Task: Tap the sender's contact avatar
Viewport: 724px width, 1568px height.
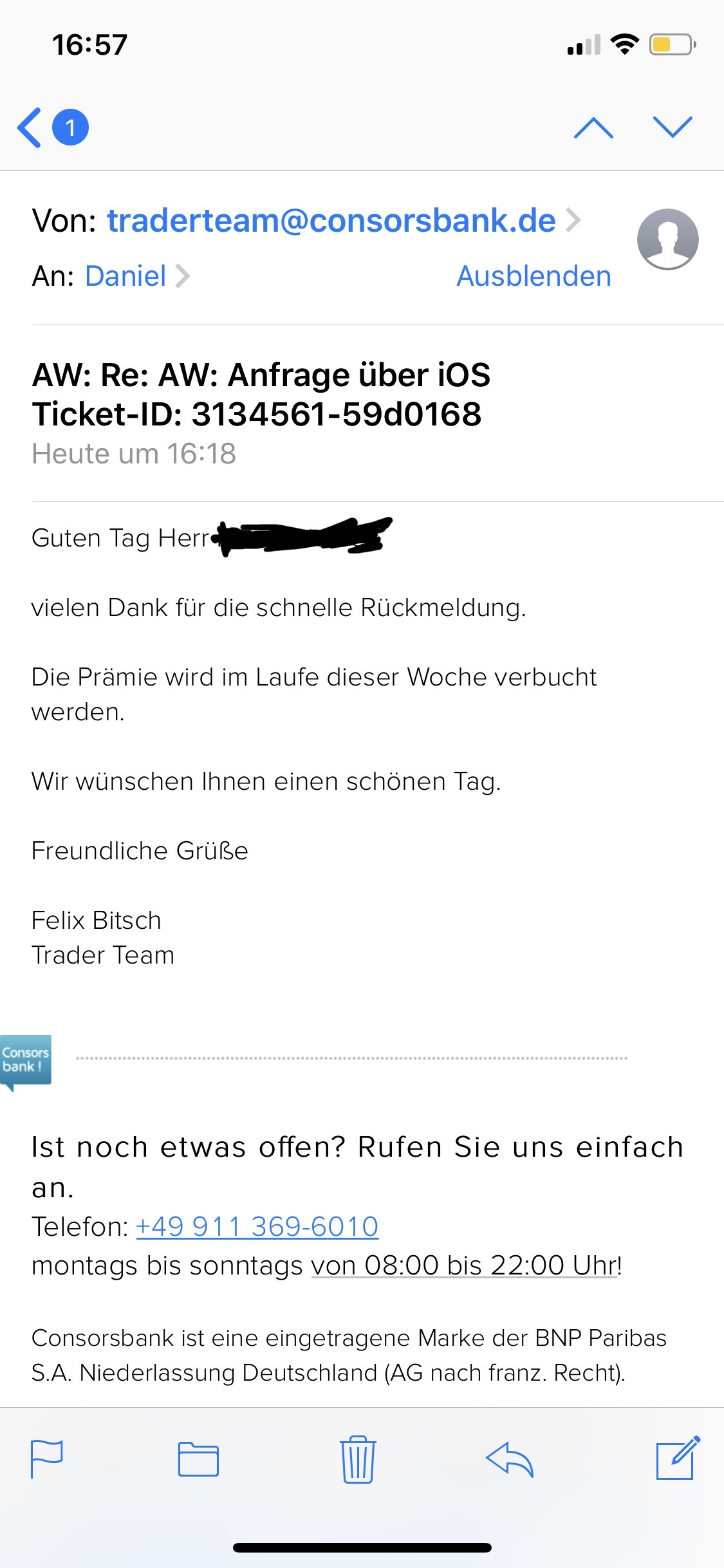Action: coord(667,239)
